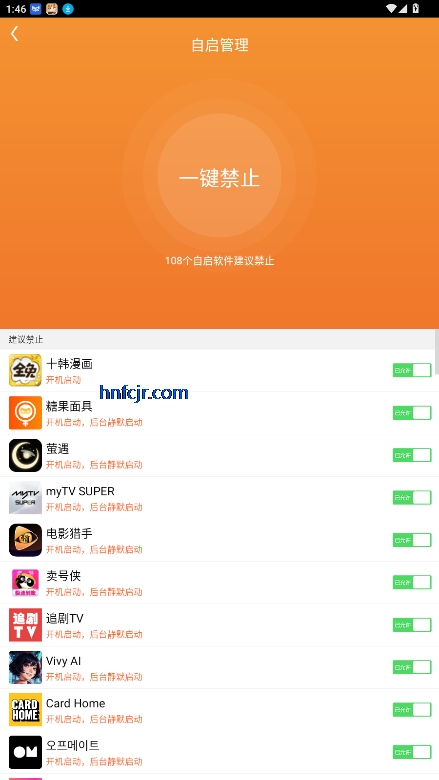Screen dimensions: 439x780
Task: Go back using the top-left arrow
Action: pos(14,34)
